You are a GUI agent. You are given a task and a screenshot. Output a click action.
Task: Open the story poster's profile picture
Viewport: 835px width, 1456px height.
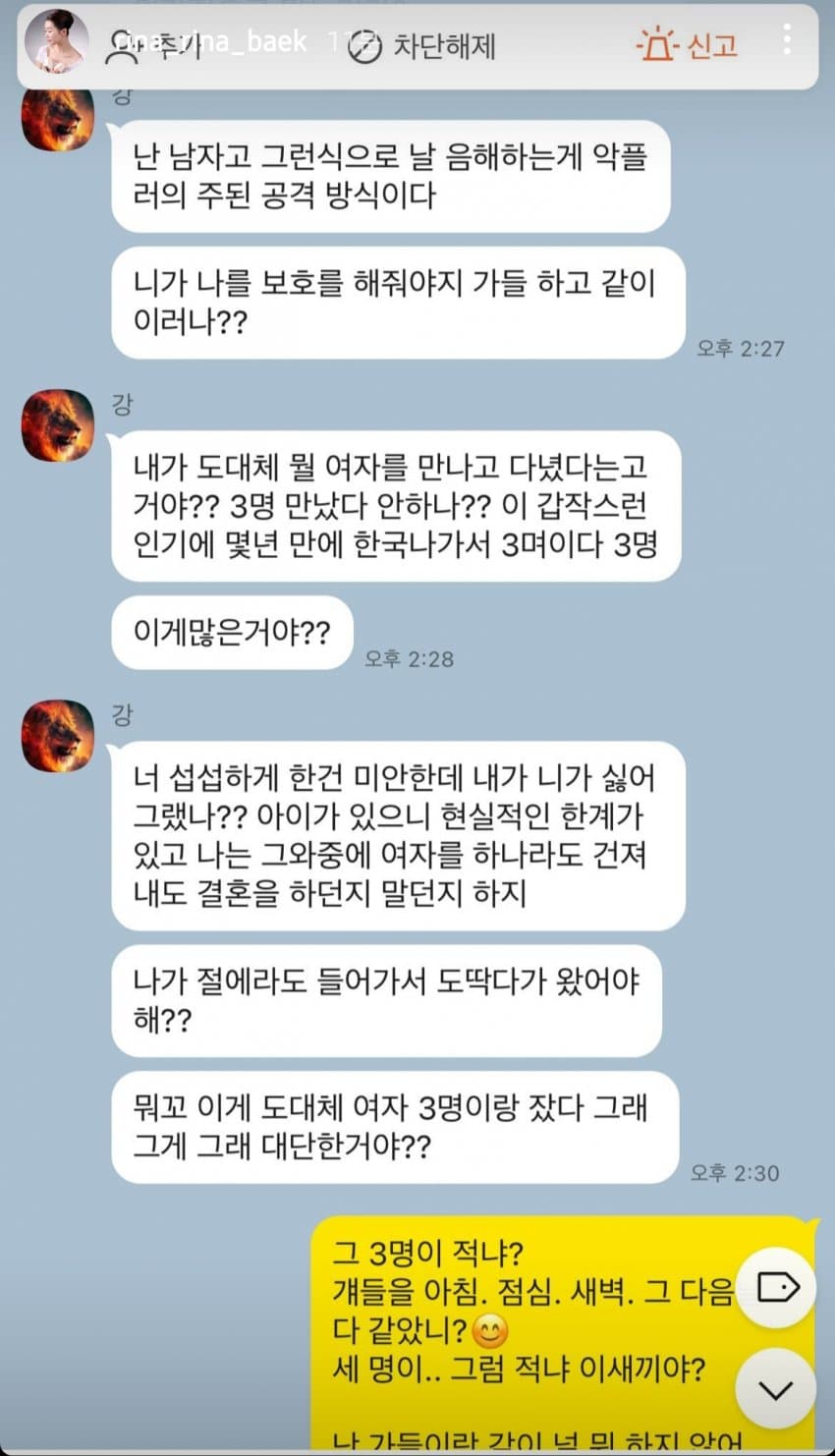point(56,42)
